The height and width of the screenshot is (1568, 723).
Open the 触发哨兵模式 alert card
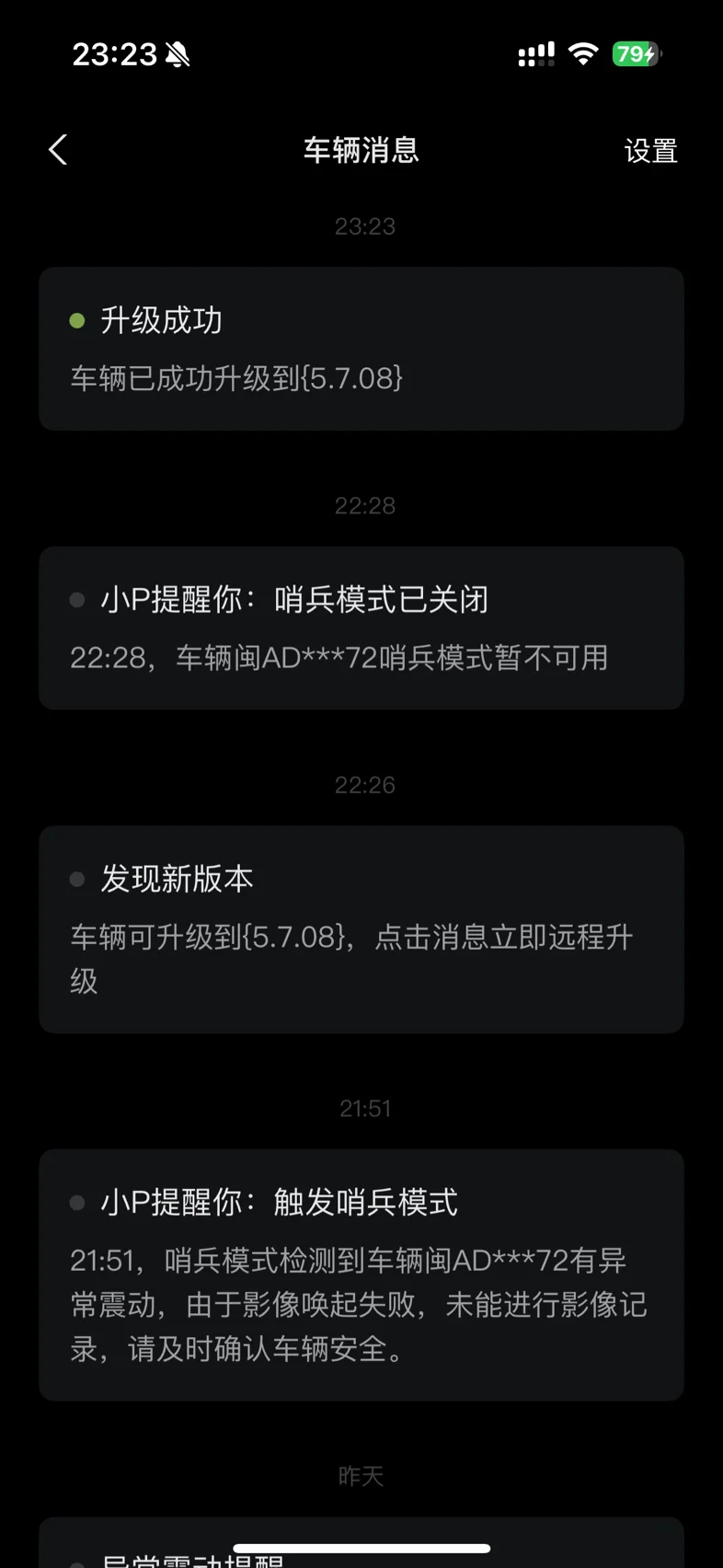361,1274
